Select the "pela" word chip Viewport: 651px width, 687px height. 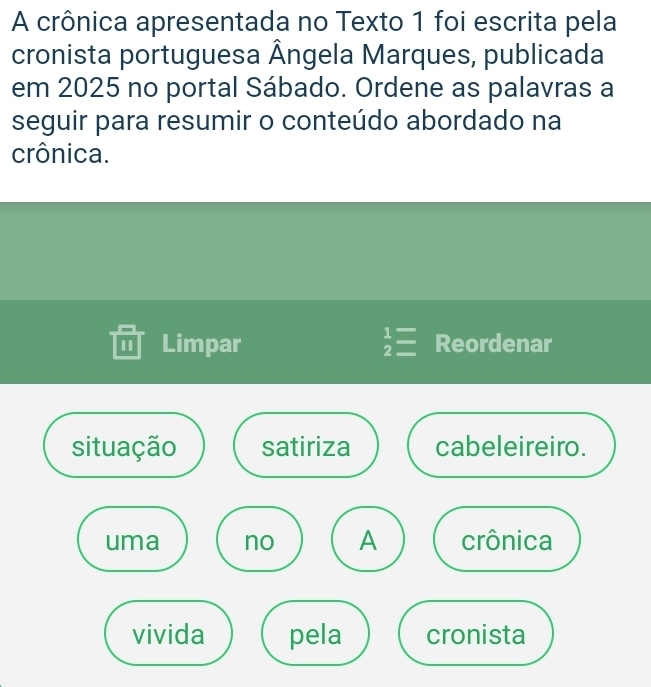(x=315, y=634)
